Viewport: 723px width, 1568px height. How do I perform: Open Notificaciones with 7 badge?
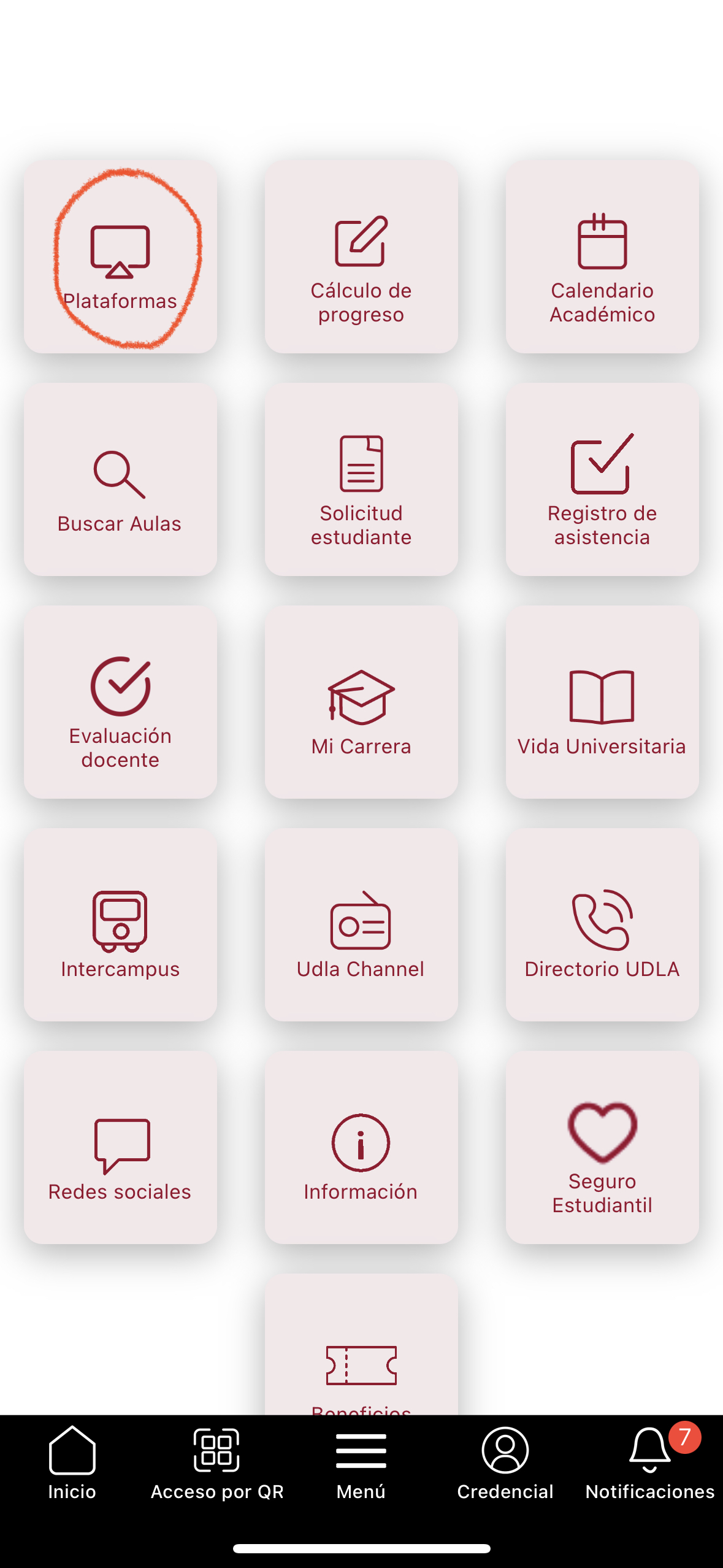pyautogui.click(x=650, y=1462)
